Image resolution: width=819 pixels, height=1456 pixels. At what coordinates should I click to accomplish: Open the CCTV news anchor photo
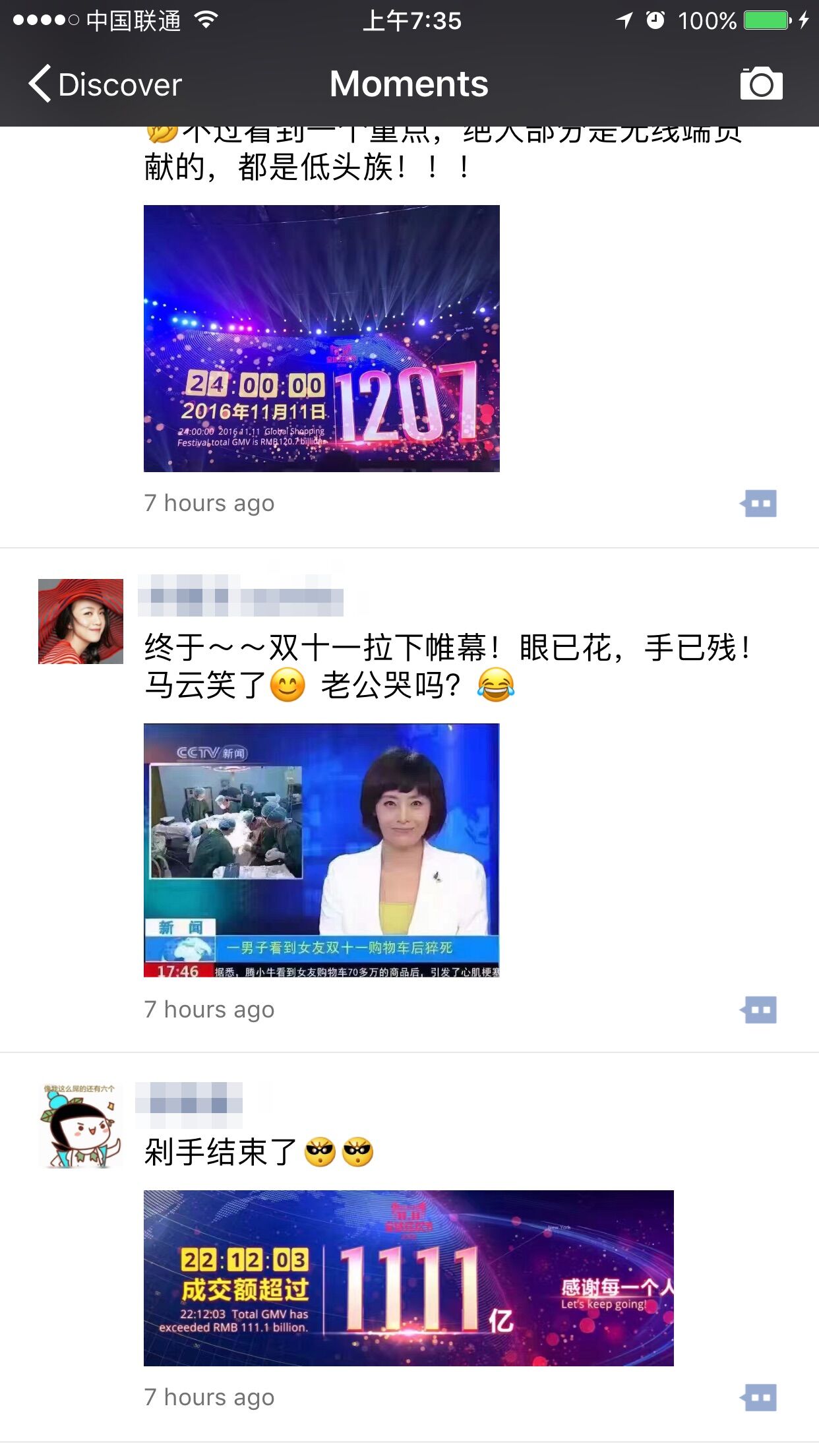click(x=321, y=850)
